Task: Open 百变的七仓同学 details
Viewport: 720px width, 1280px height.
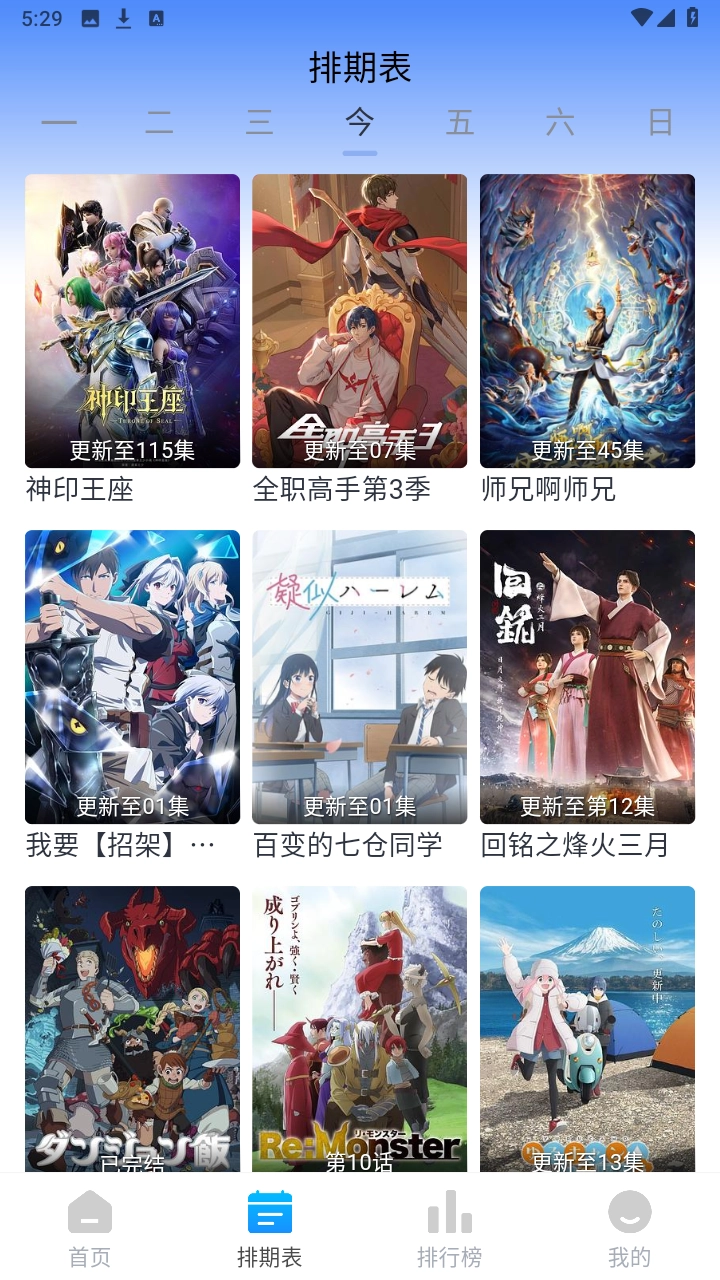Action: click(359, 677)
